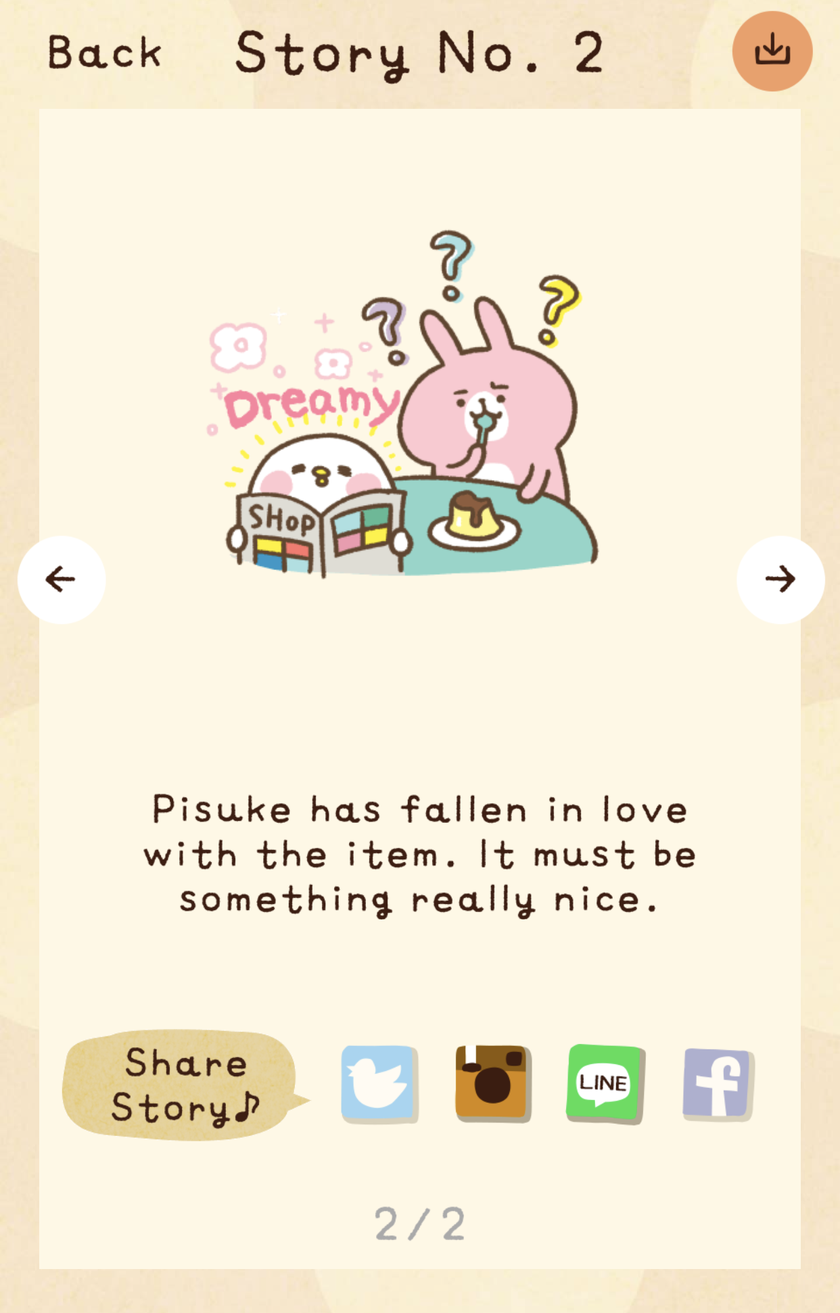Image resolution: width=840 pixels, height=1313 pixels.
Task: Share the story via LINE
Action: [x=604, y=1083]
